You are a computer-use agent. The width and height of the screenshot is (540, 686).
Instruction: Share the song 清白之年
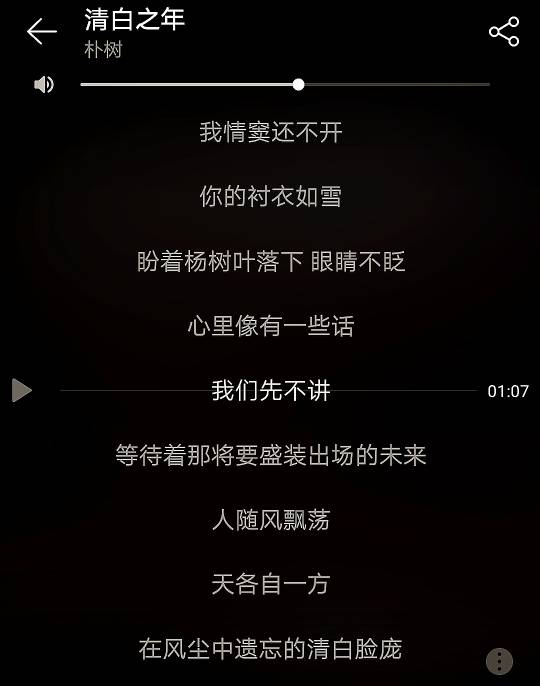pos(504,32)
